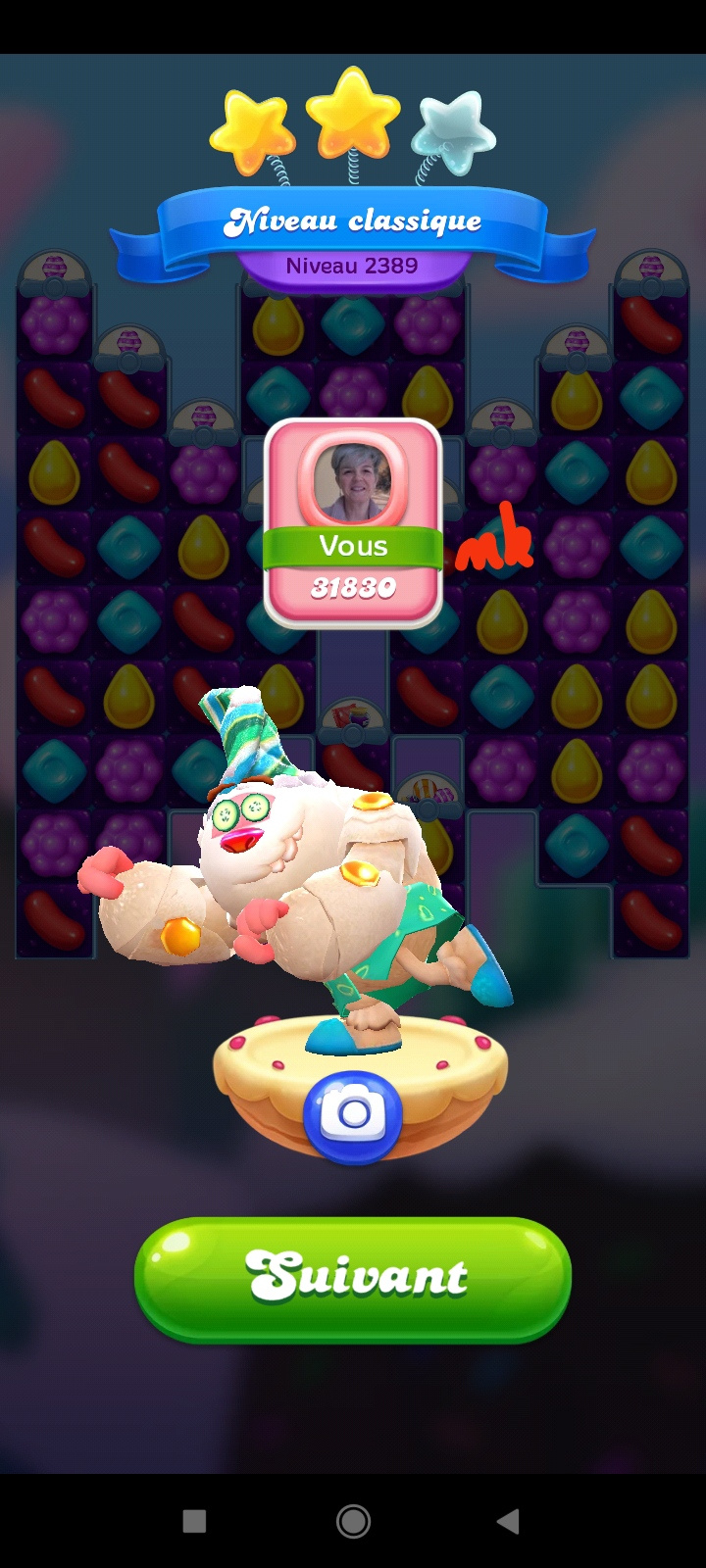Take a snapshot with the camera button
Image resolution: width=706 pixels, height=1568 pixels.
[x=353, y=1115]
